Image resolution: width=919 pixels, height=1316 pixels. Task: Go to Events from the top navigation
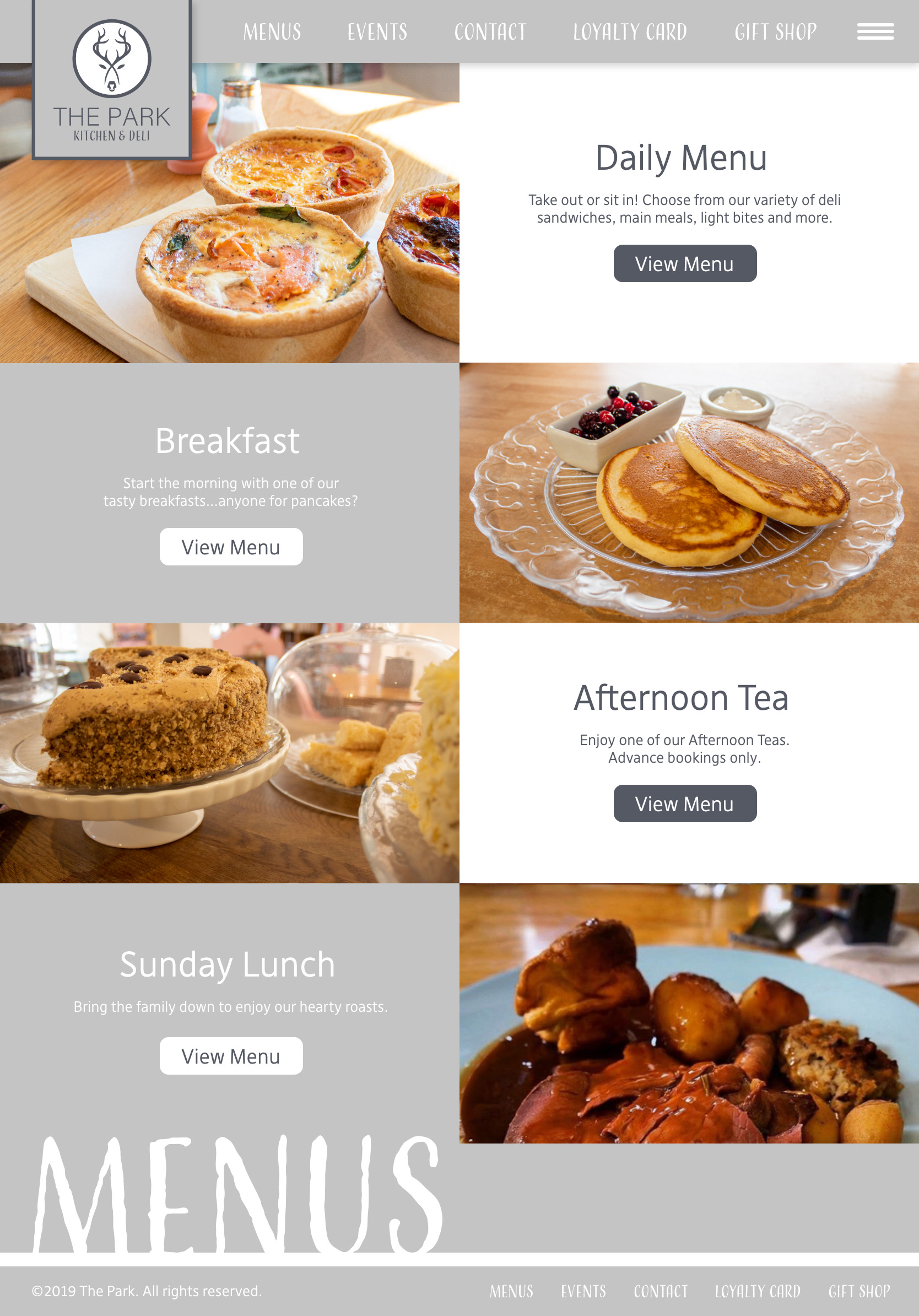click(377, 32)
